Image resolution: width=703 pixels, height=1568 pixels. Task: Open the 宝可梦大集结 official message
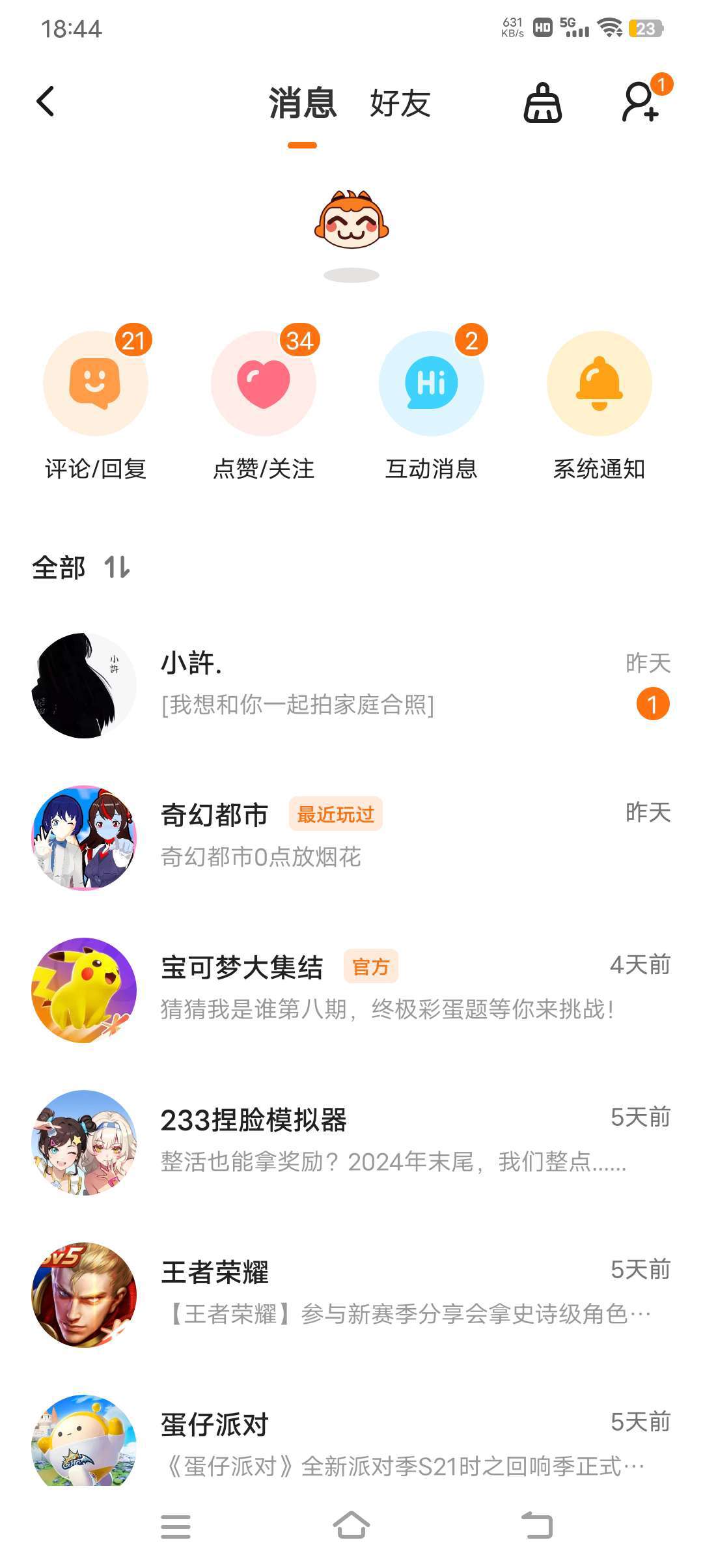point(351,990)
